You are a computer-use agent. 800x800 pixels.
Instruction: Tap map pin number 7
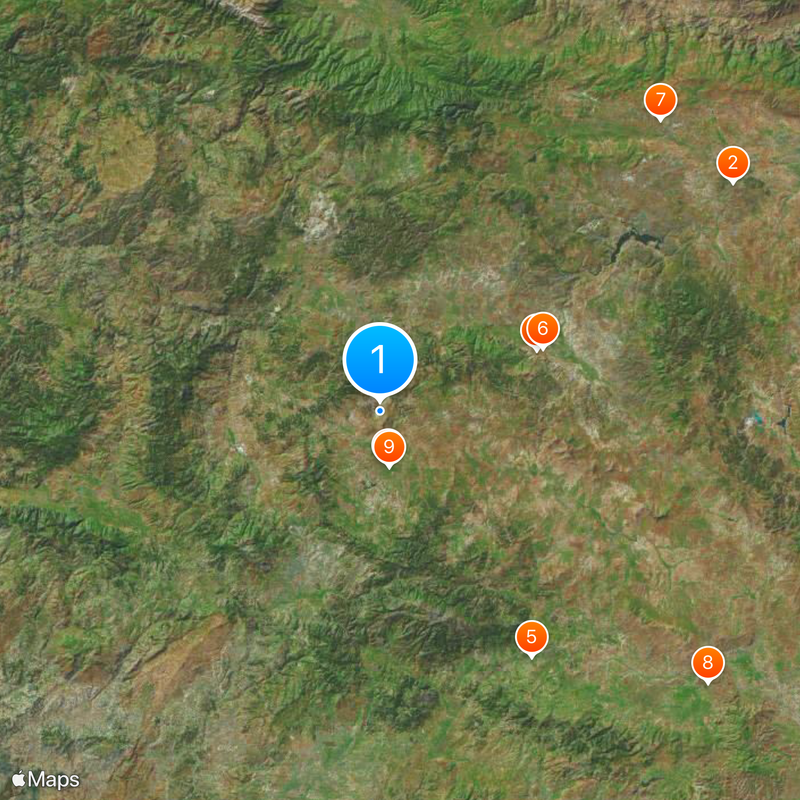[659, 100]
